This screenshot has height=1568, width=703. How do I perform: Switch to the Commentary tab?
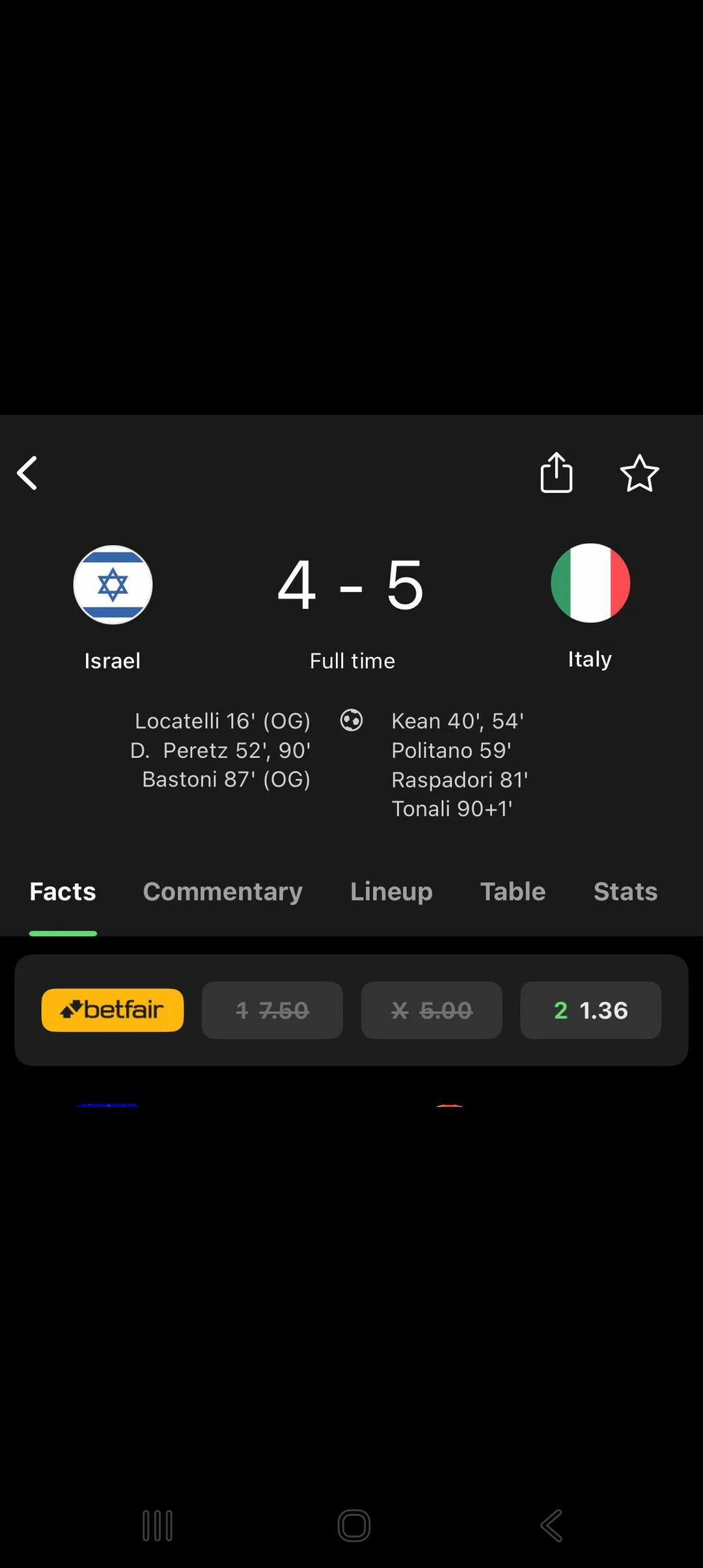coord(223,891)
